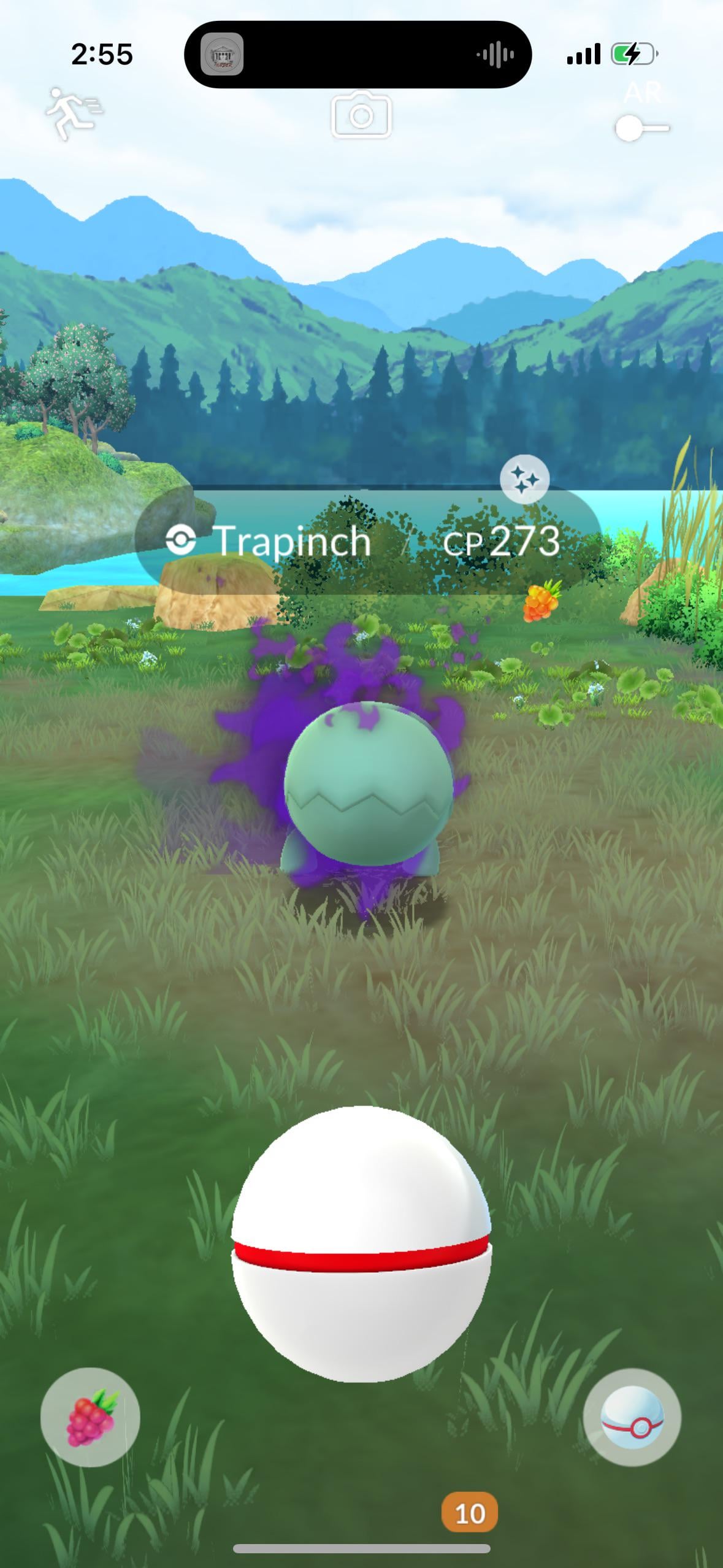Run away from the Trapinch encounter
The image size is (723, 1568).
74,114
